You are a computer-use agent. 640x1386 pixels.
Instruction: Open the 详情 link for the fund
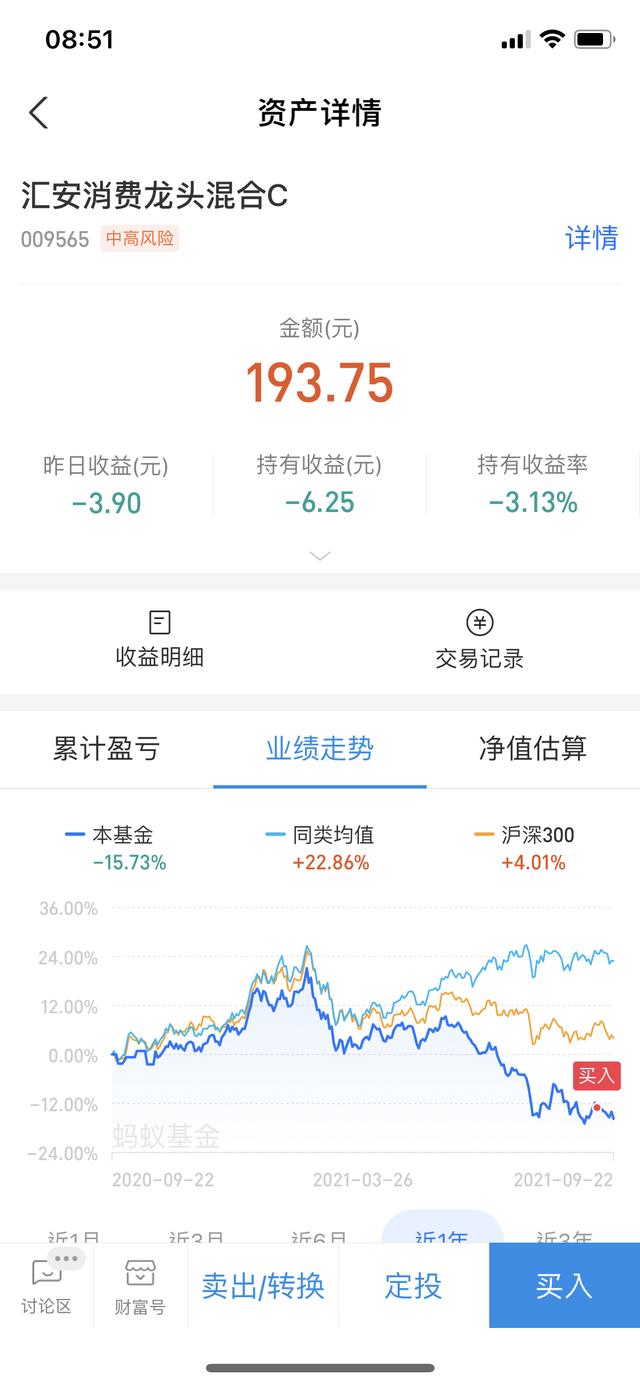tap(592, 238)
